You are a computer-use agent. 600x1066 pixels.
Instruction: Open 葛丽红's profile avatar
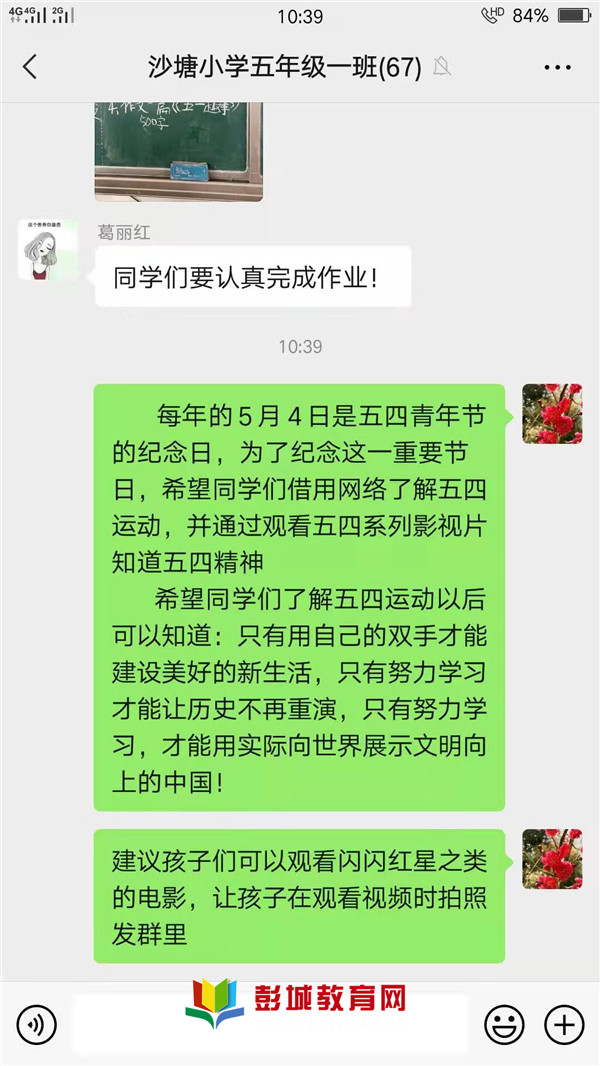point(47,250)
